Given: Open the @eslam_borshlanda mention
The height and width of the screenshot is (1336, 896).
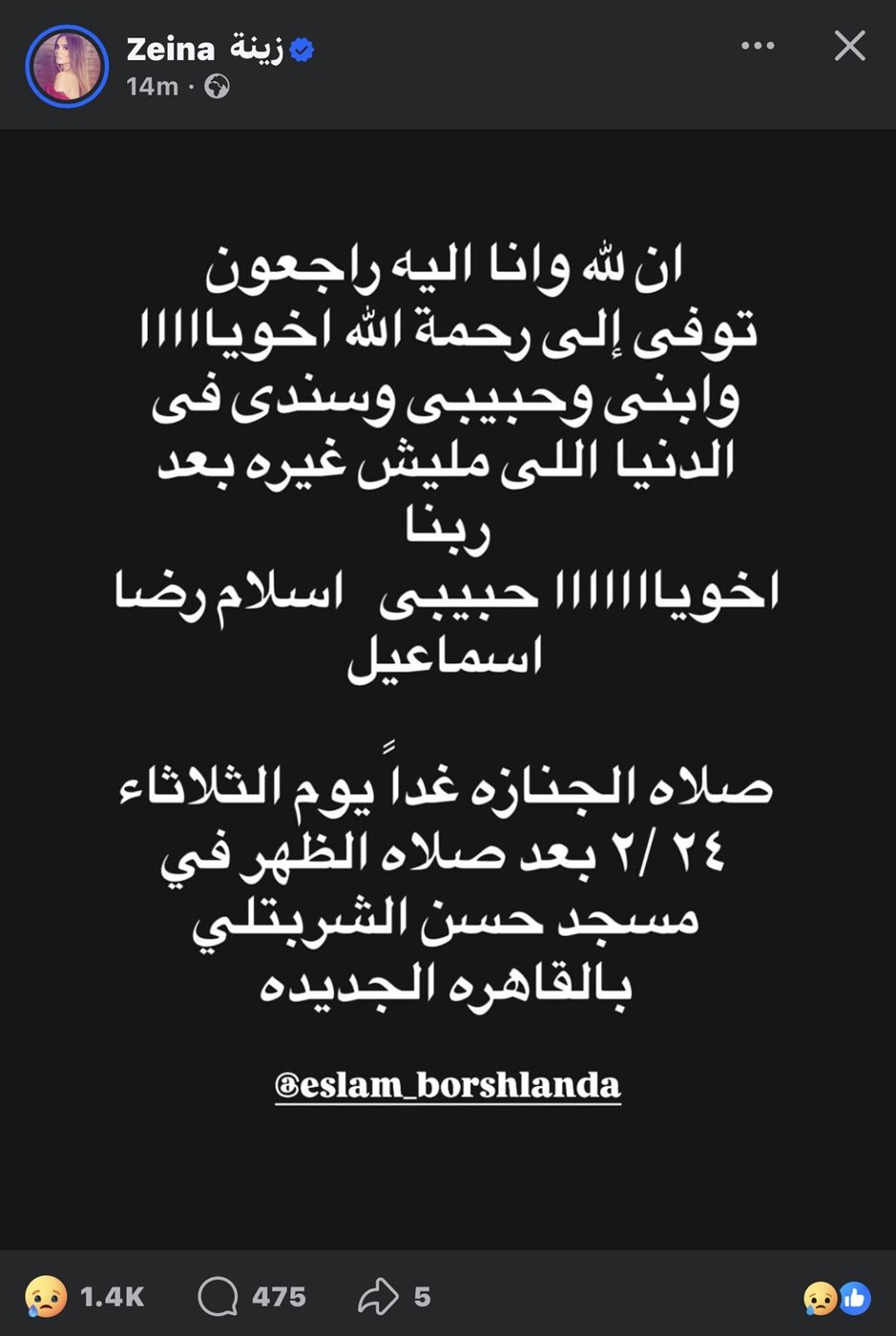Looking at the screenshot, I should coord(448,1085).
